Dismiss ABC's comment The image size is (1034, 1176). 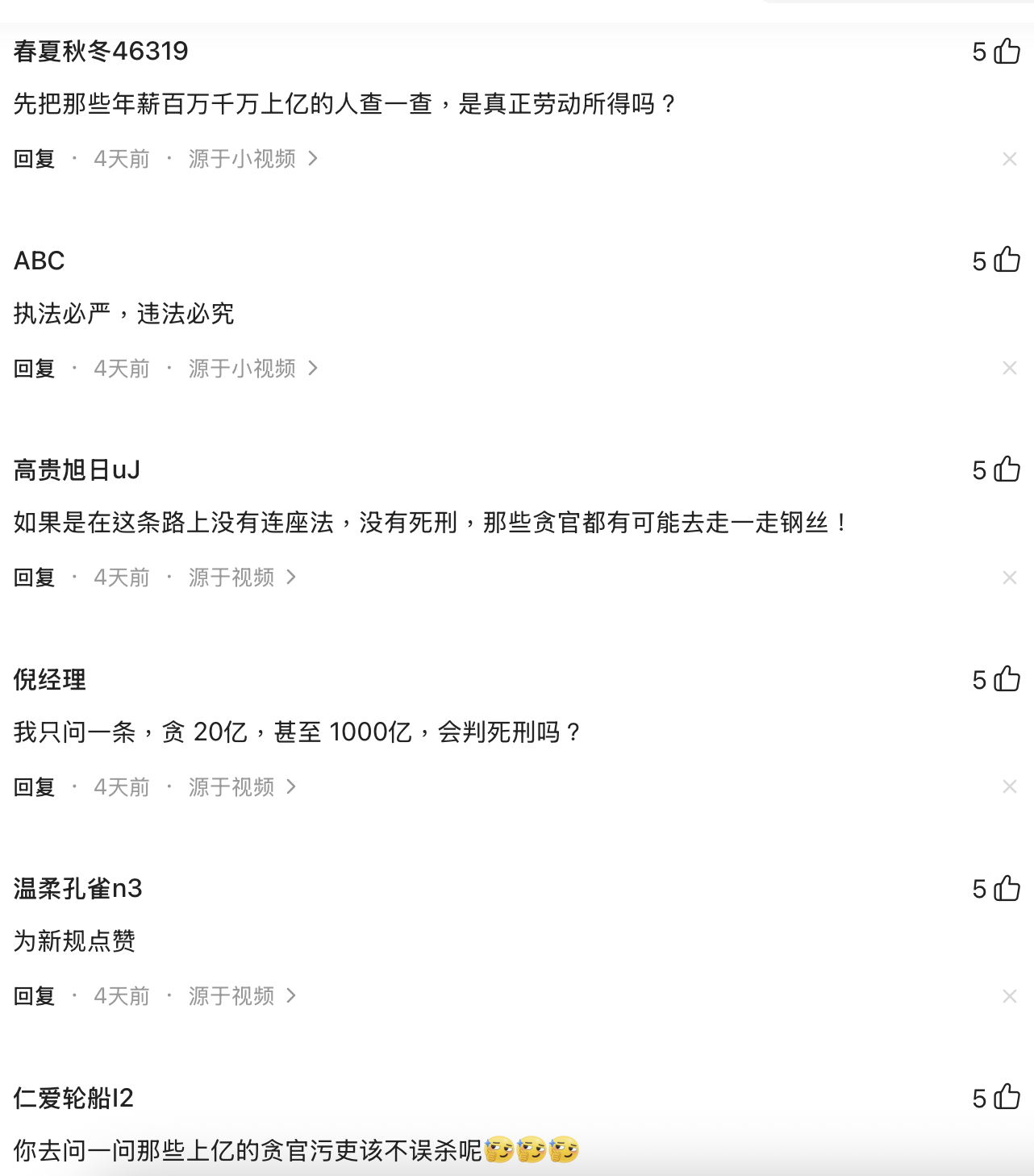(x=1009, y=369)
